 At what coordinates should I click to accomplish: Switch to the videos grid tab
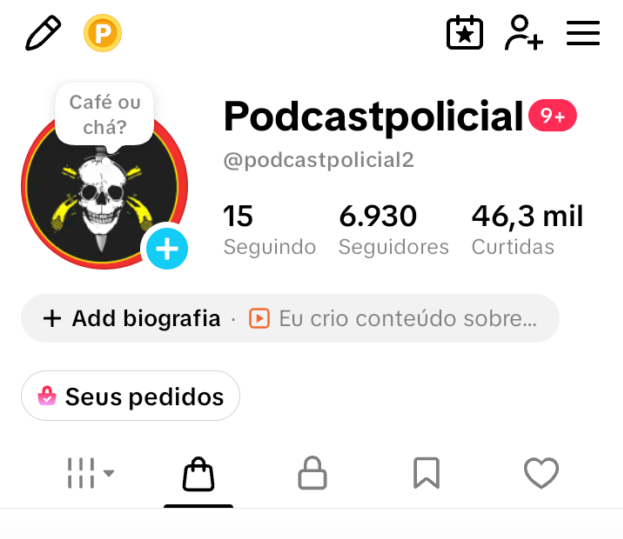(x=91, y=473)
